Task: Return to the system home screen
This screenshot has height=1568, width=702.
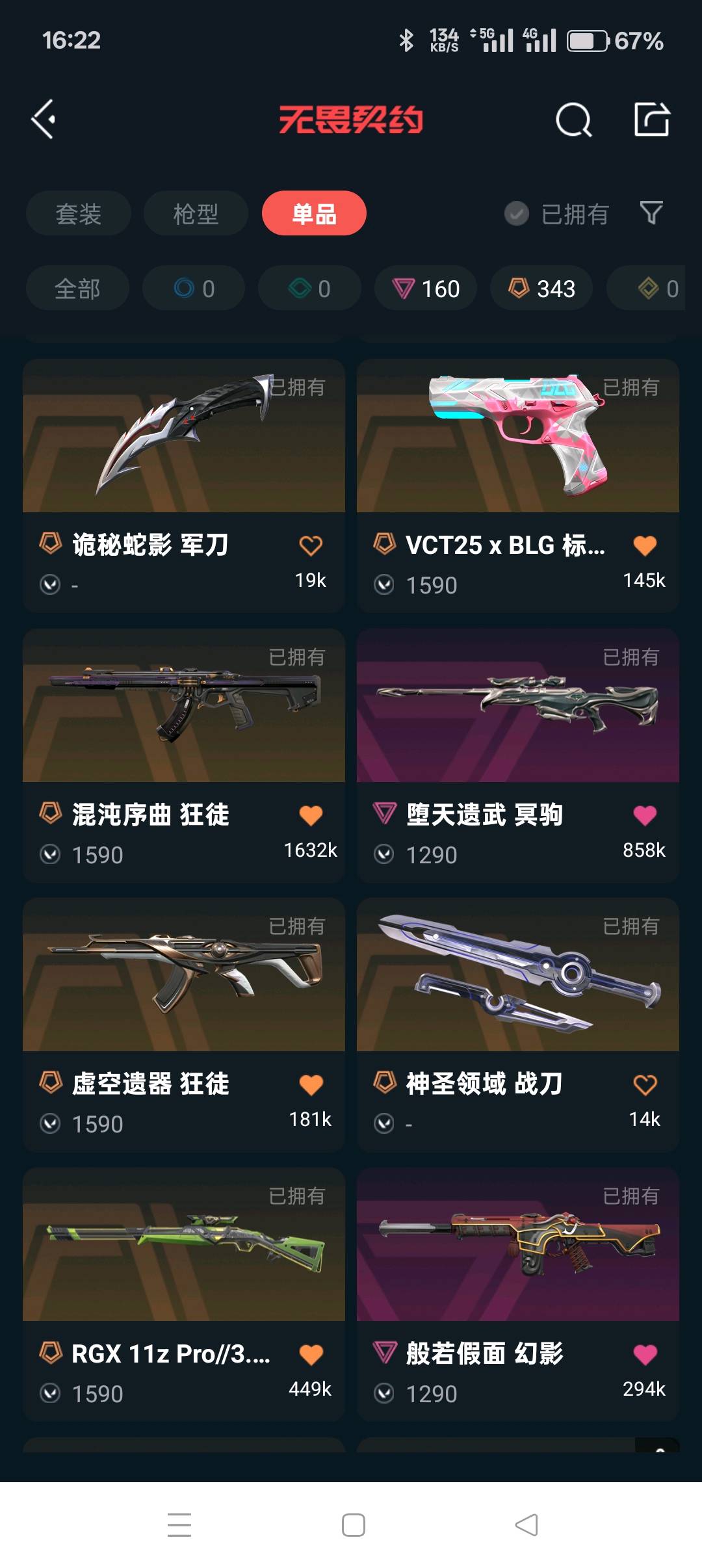Action: tap(353, 1525)
